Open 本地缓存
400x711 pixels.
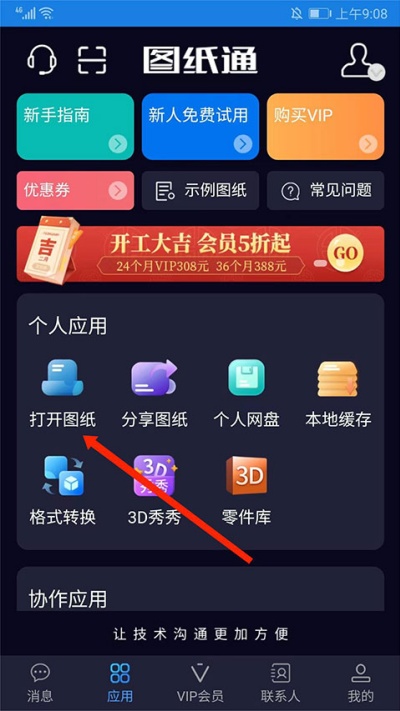pyautogui.click(x=338, y=393)
